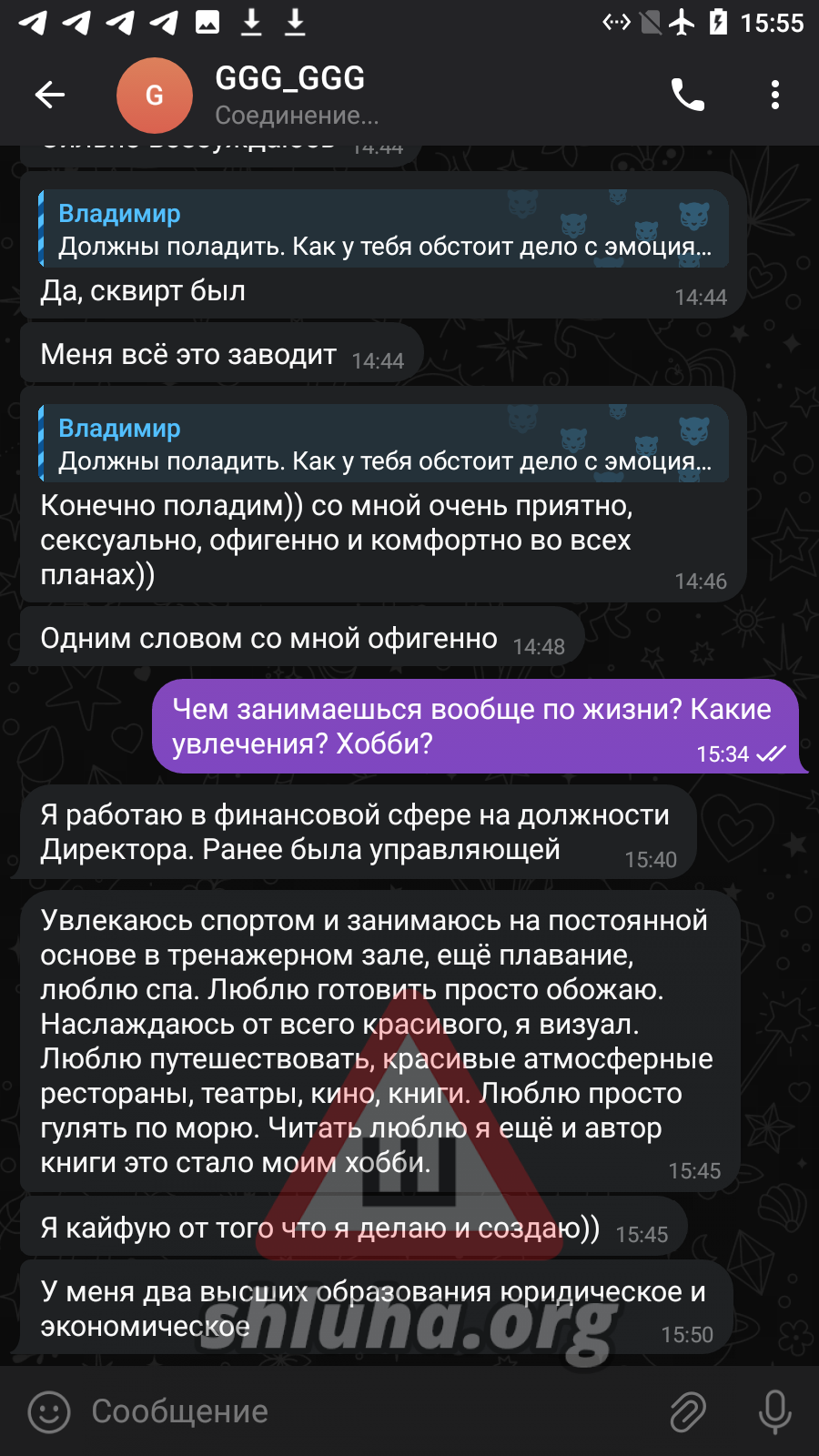Focus the Сообщение text field
Screen dimensions: 819x1456
364,1411
